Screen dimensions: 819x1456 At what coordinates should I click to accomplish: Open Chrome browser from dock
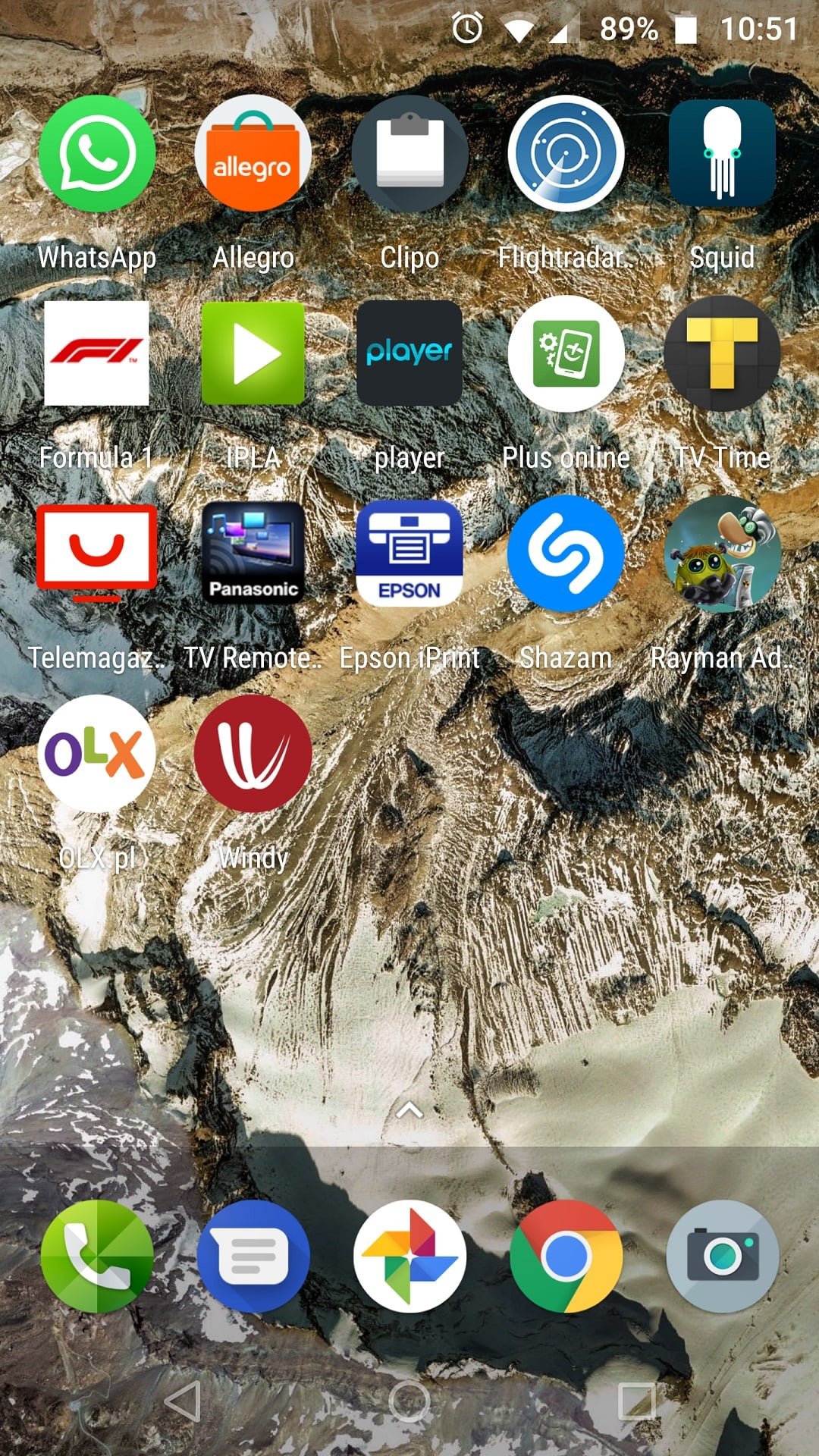click(x=566, y=1257)
